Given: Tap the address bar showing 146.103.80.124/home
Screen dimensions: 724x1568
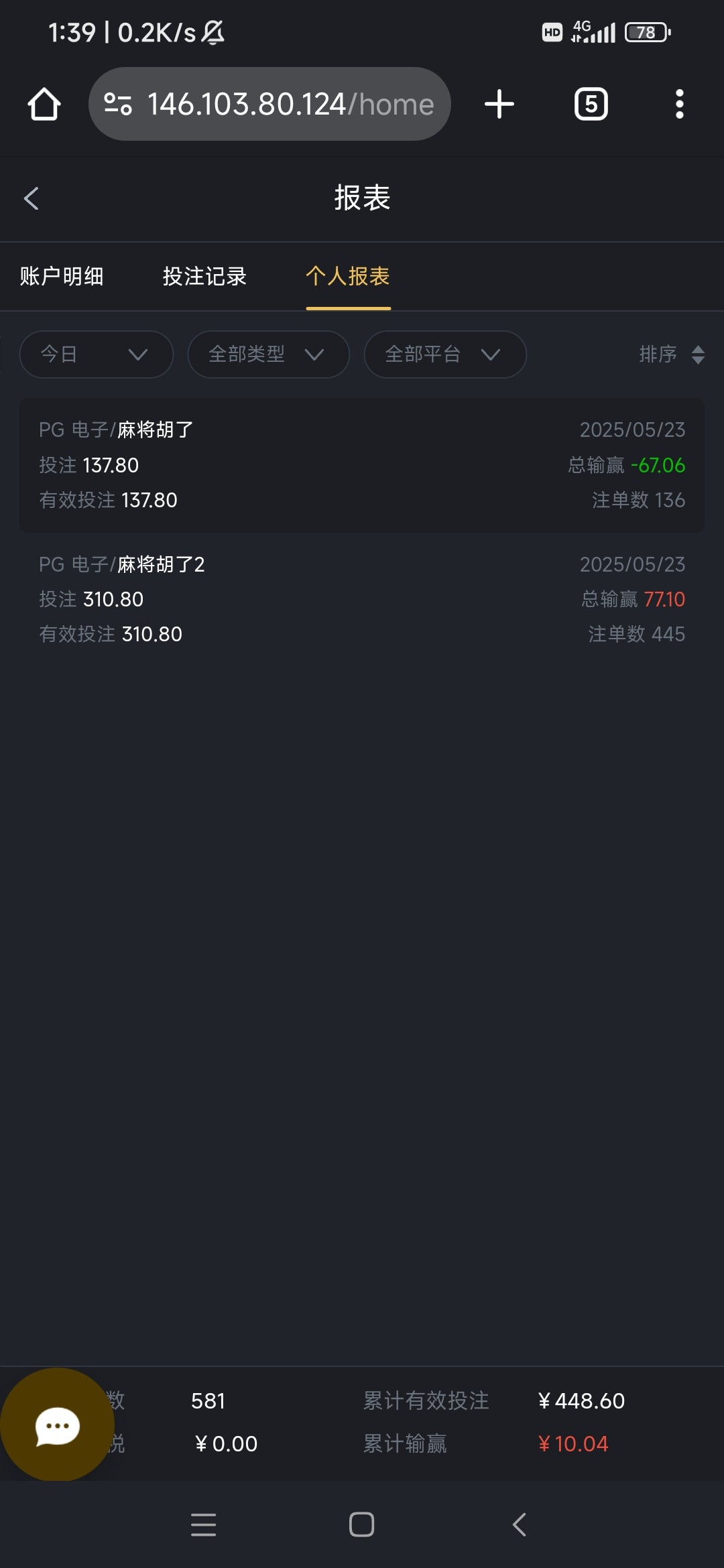Looking at the screenshot, I should point(269,105).
